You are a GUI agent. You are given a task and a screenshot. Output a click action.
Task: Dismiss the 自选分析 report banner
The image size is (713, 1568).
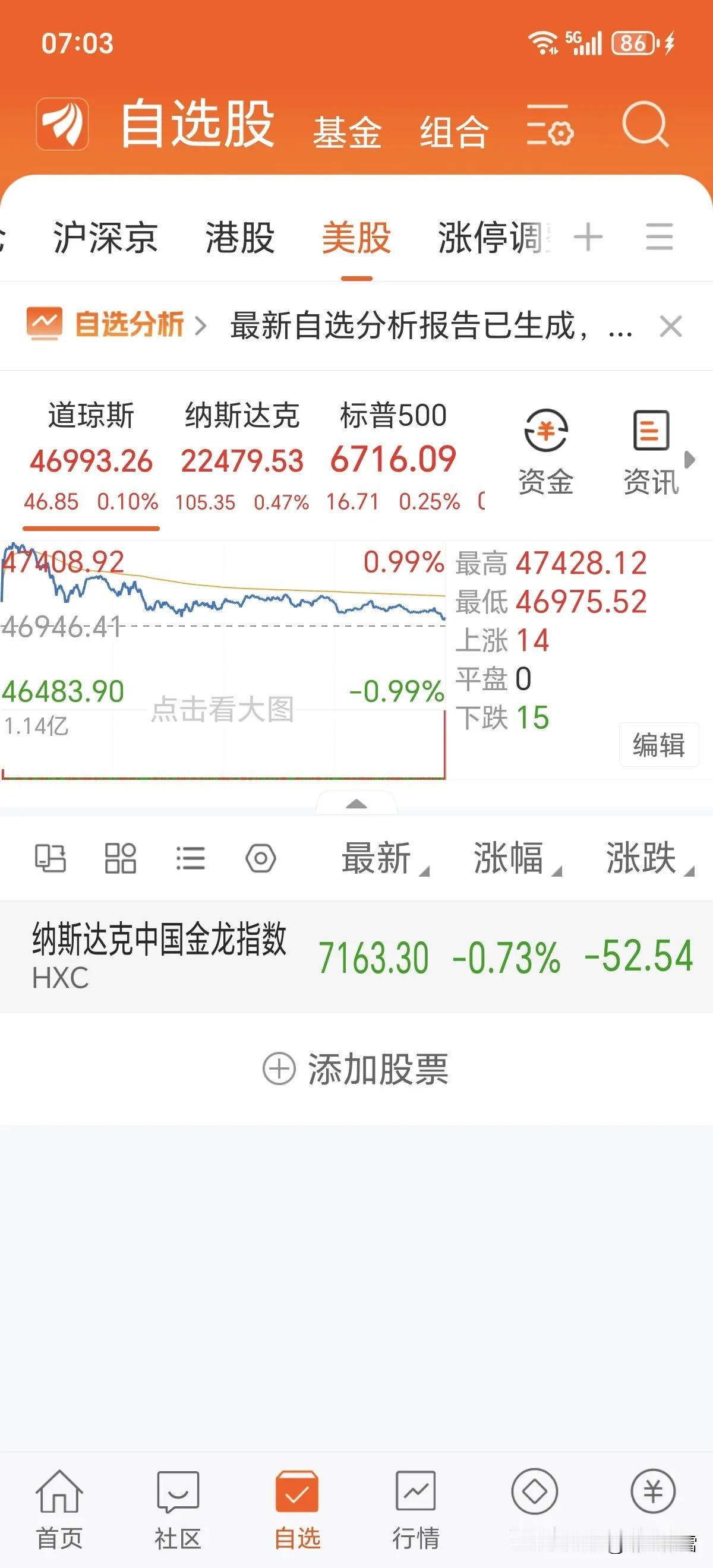coord(670,325)
